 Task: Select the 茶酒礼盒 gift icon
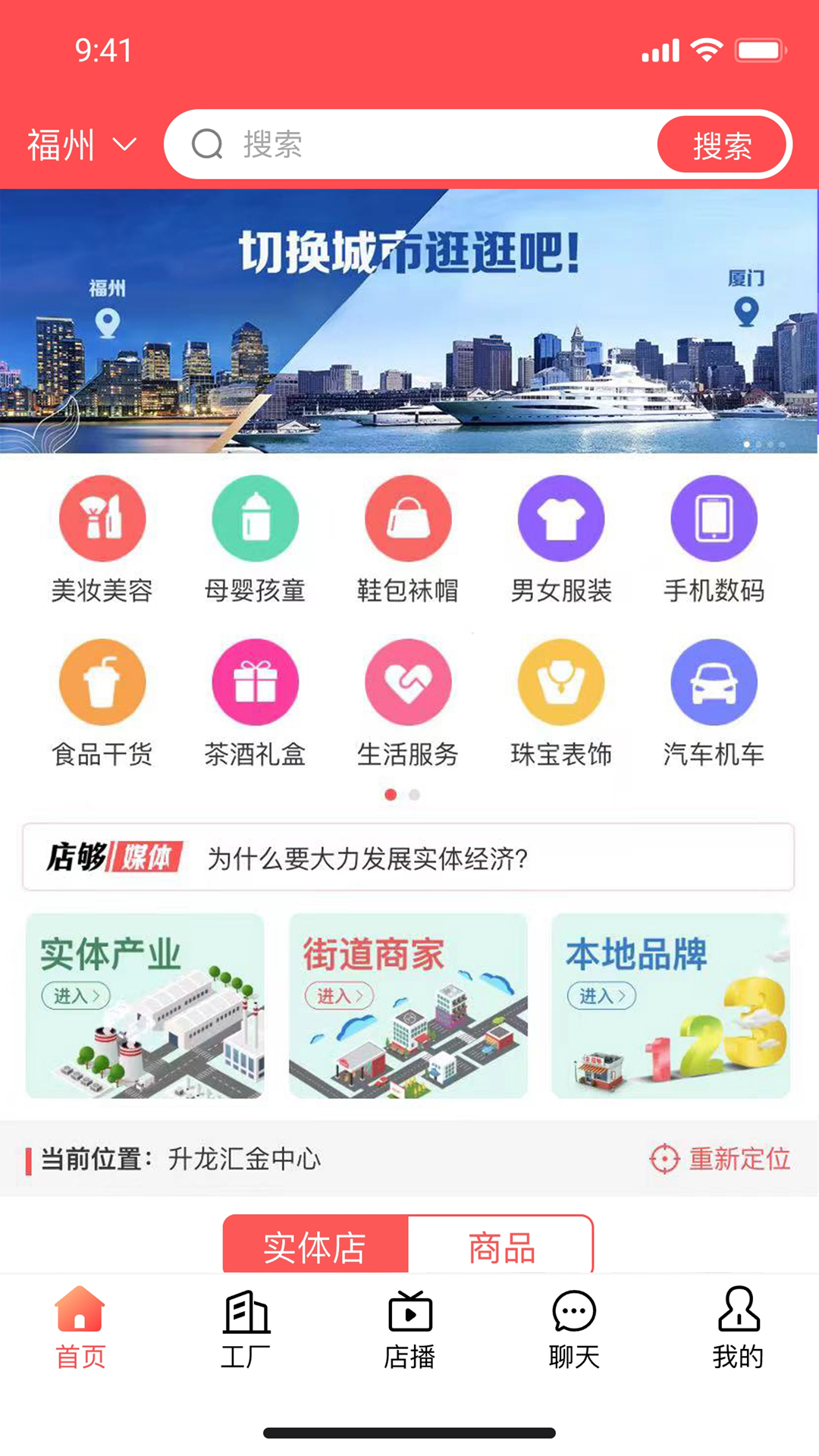pyautogui.click(x=256, y=681)
